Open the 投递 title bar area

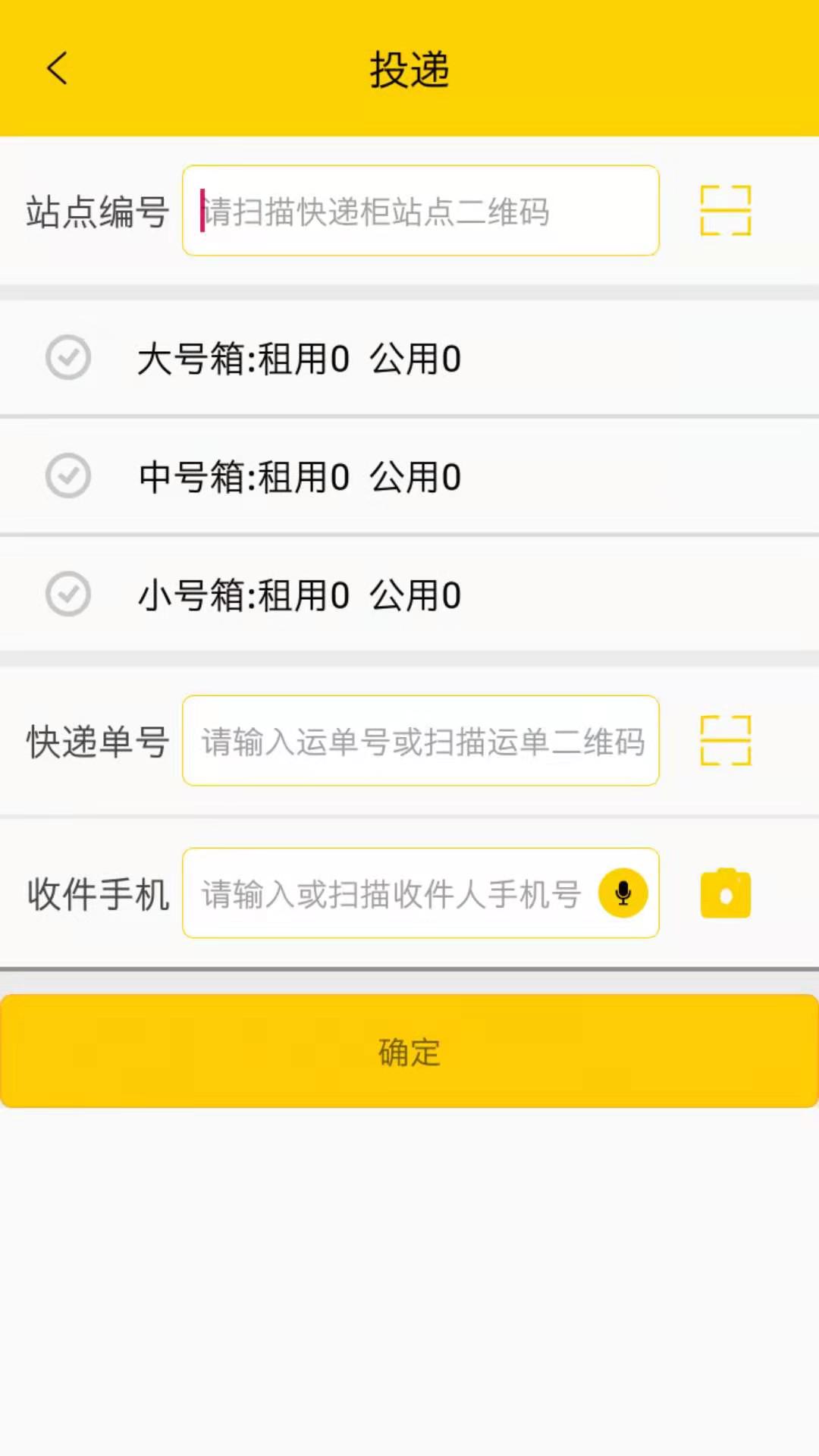[409, 68]
